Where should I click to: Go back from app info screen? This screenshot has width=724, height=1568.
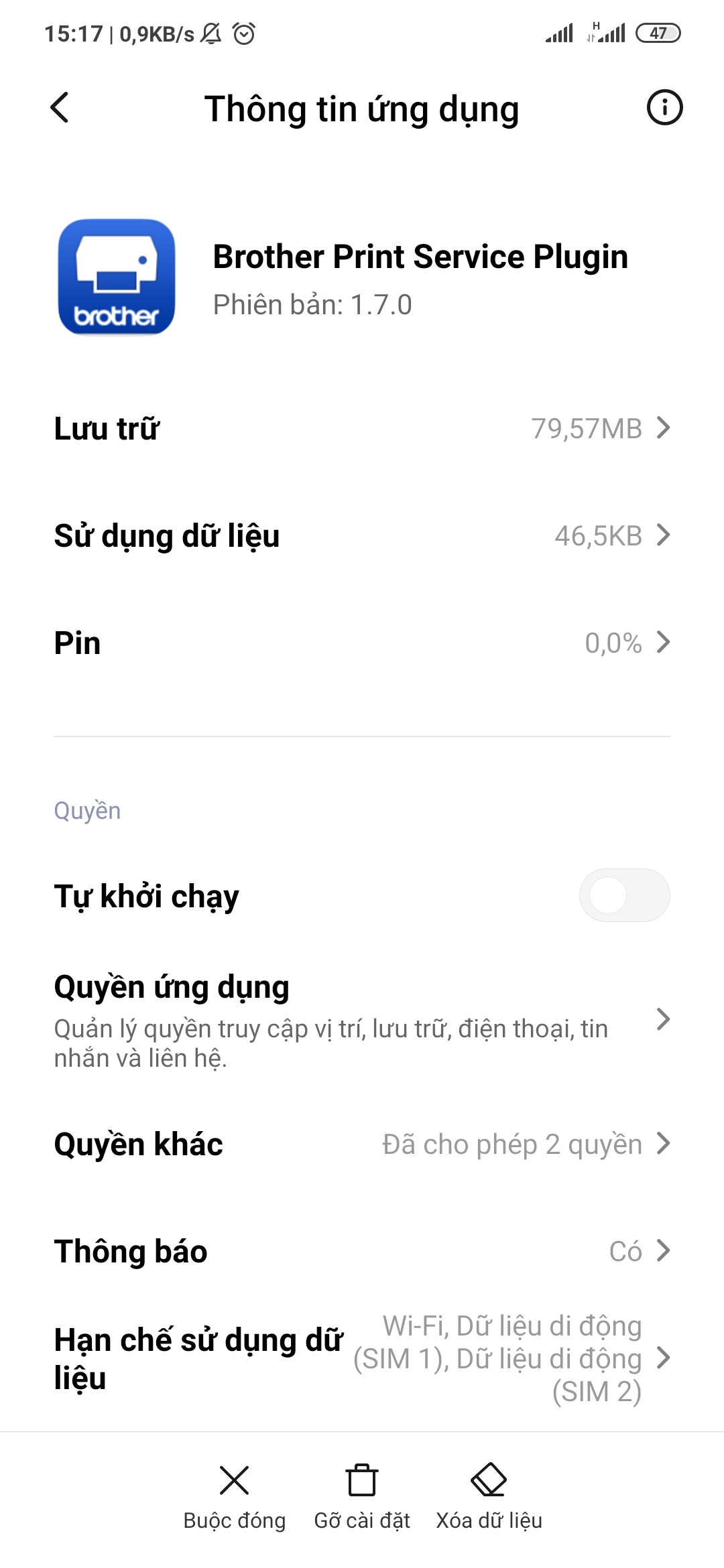click(60, 108)
